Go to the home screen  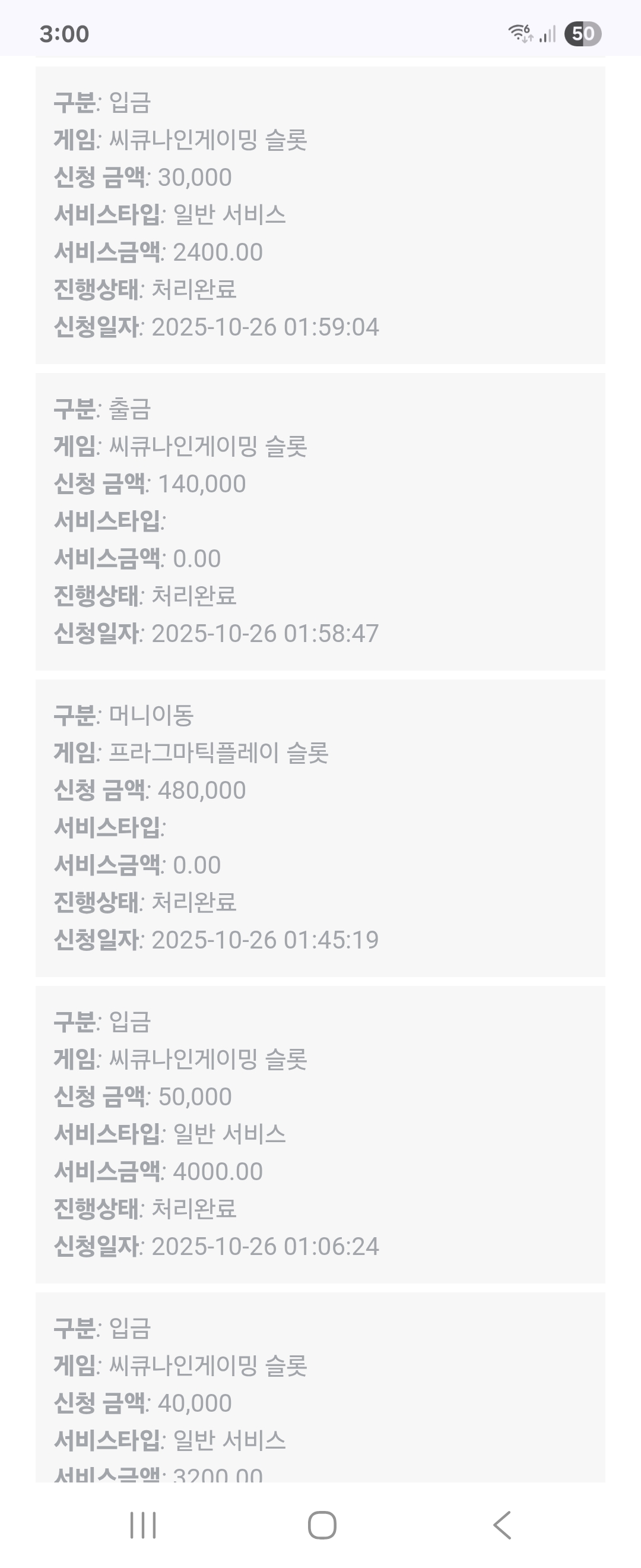pyautogui.click(x=322, y=1525)
